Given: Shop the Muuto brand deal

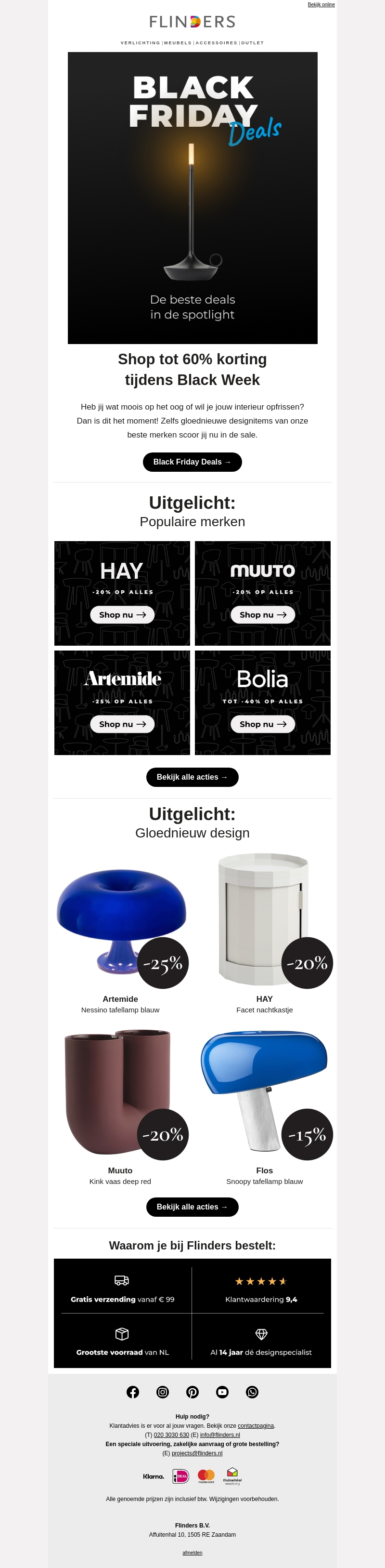Looking at the screenshot, I should 263,615.
